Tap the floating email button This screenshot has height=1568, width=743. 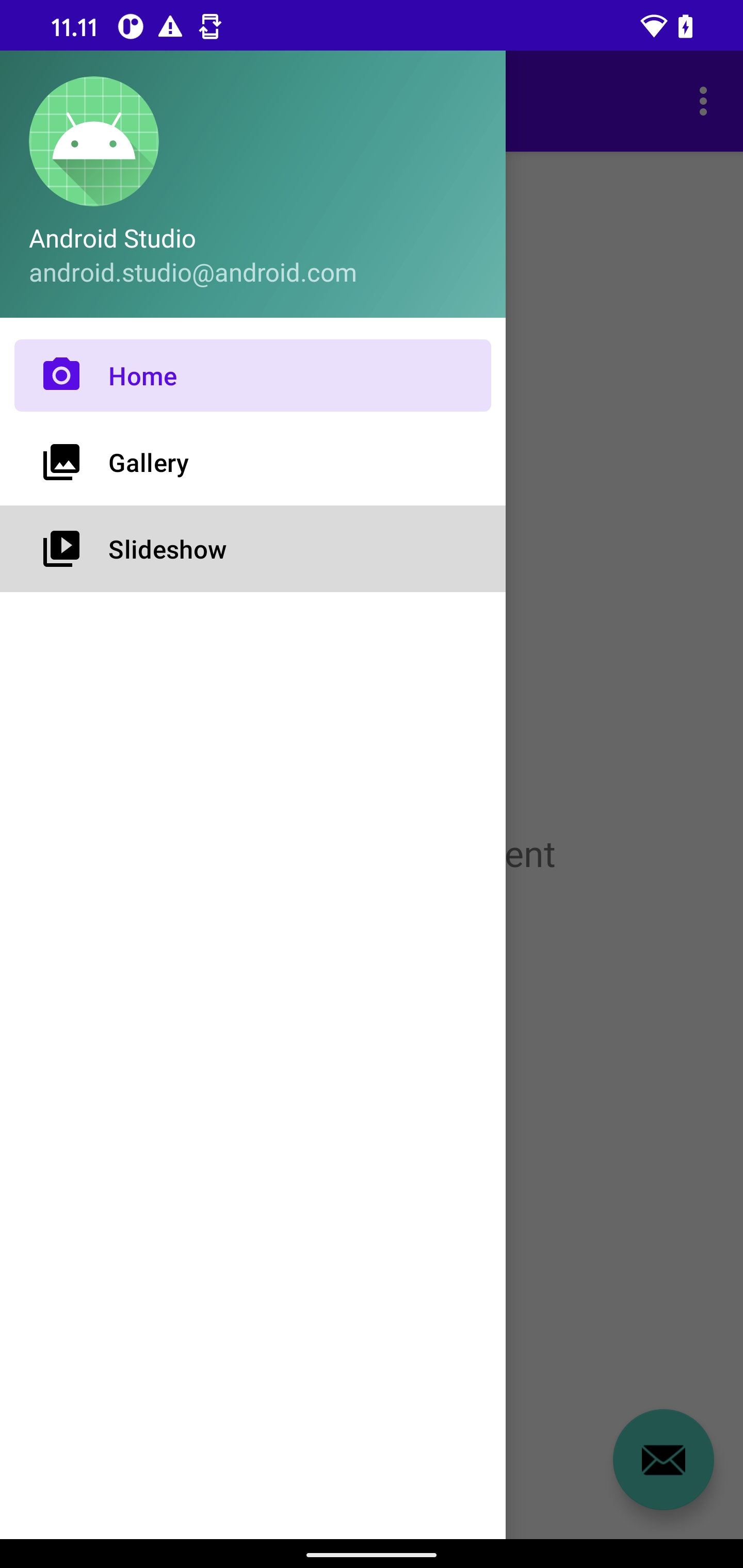[663, 1460]
